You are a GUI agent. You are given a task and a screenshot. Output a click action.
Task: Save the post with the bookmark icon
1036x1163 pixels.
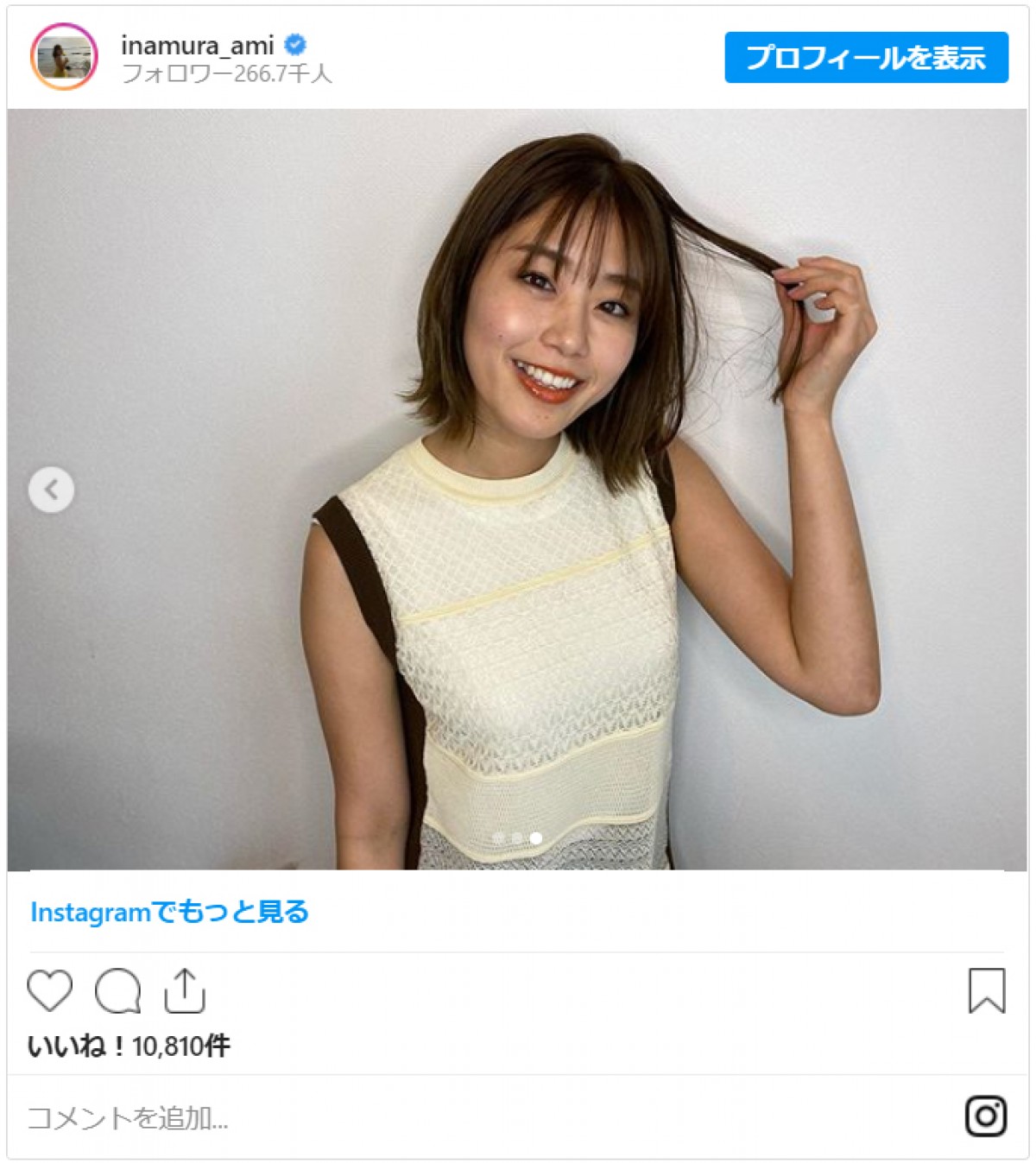pos(986,990)
